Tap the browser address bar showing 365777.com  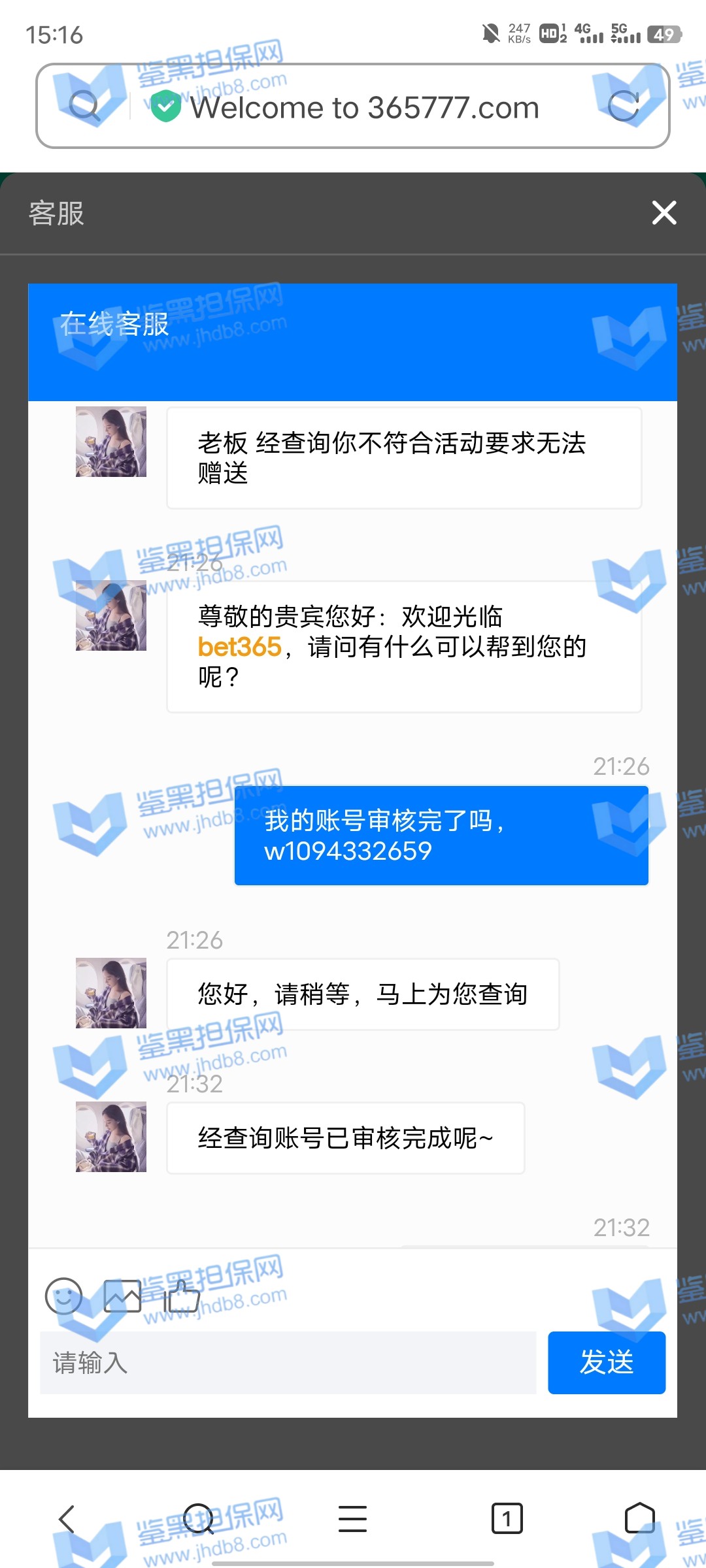point(364,108)
